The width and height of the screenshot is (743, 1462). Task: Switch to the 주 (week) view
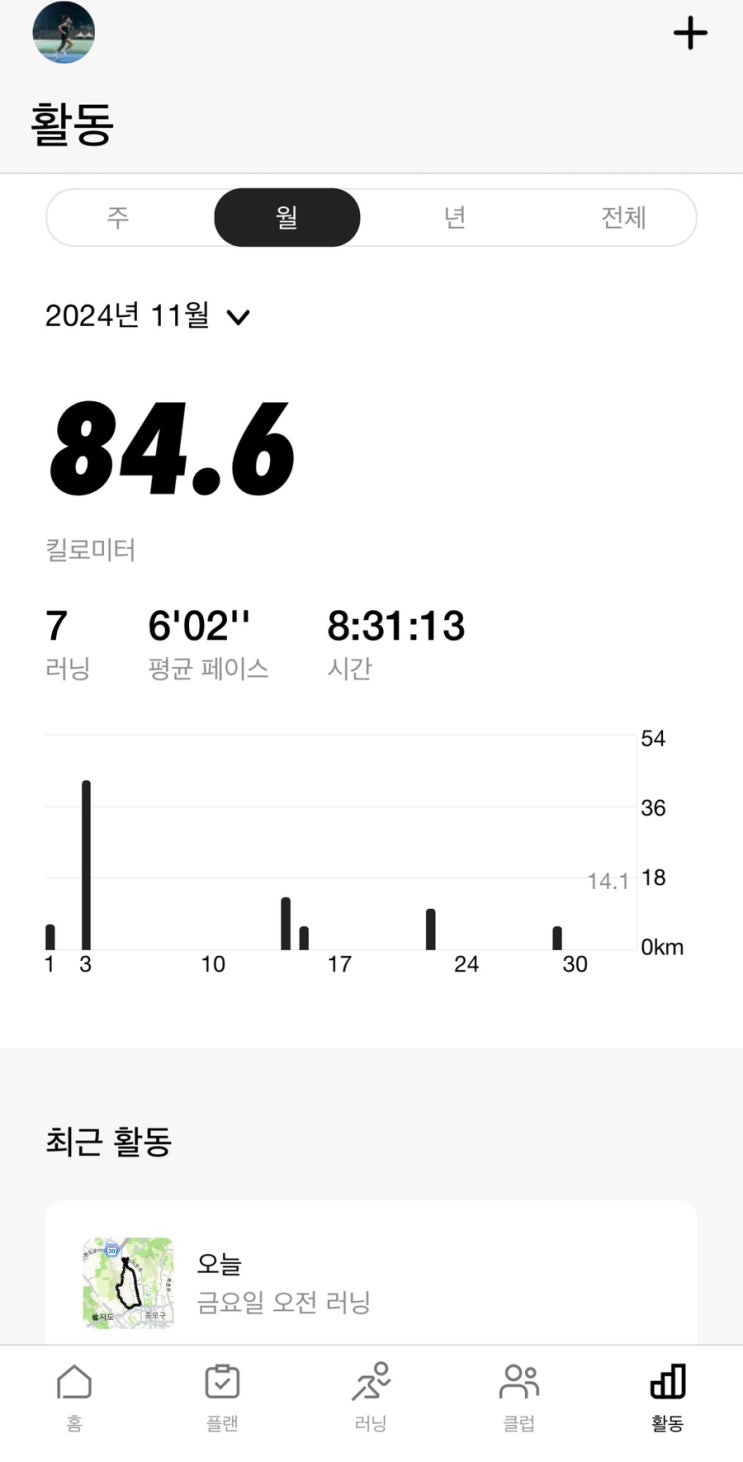point(118,217)
